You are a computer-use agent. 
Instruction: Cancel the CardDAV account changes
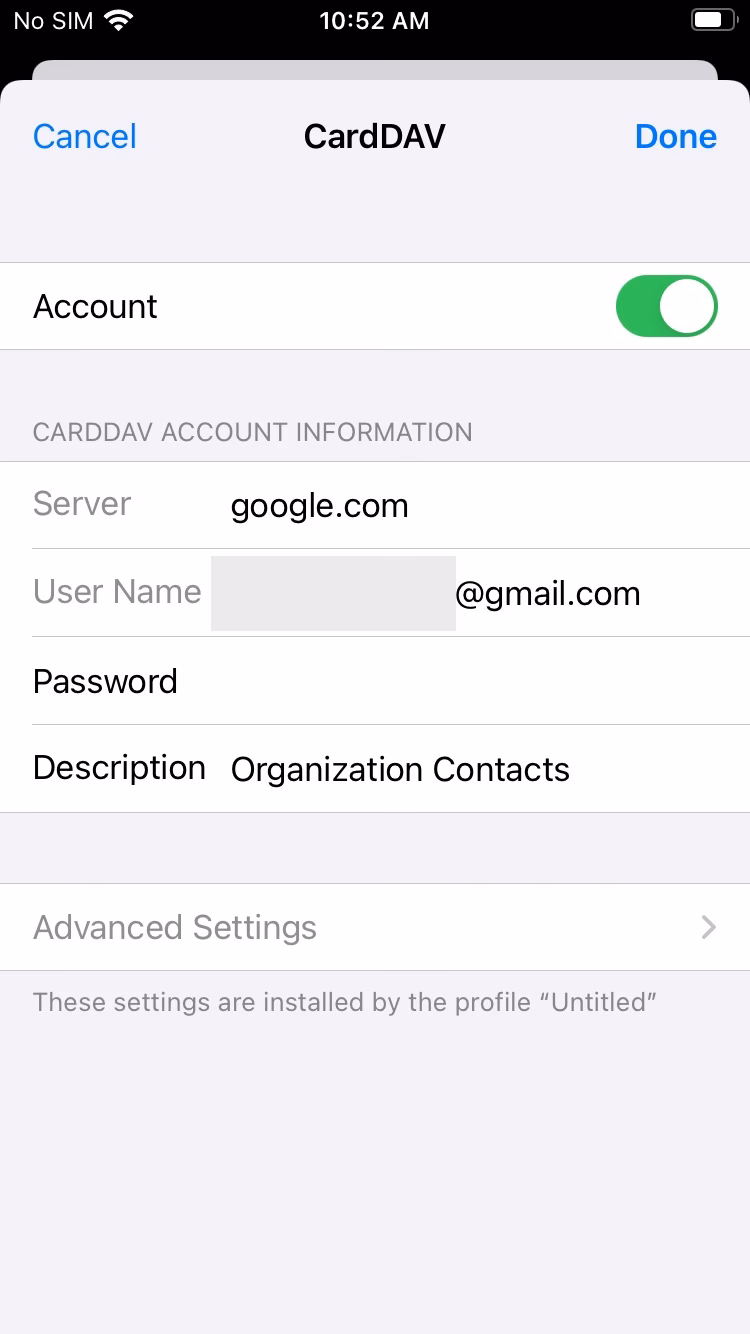(x=85, y=137)
